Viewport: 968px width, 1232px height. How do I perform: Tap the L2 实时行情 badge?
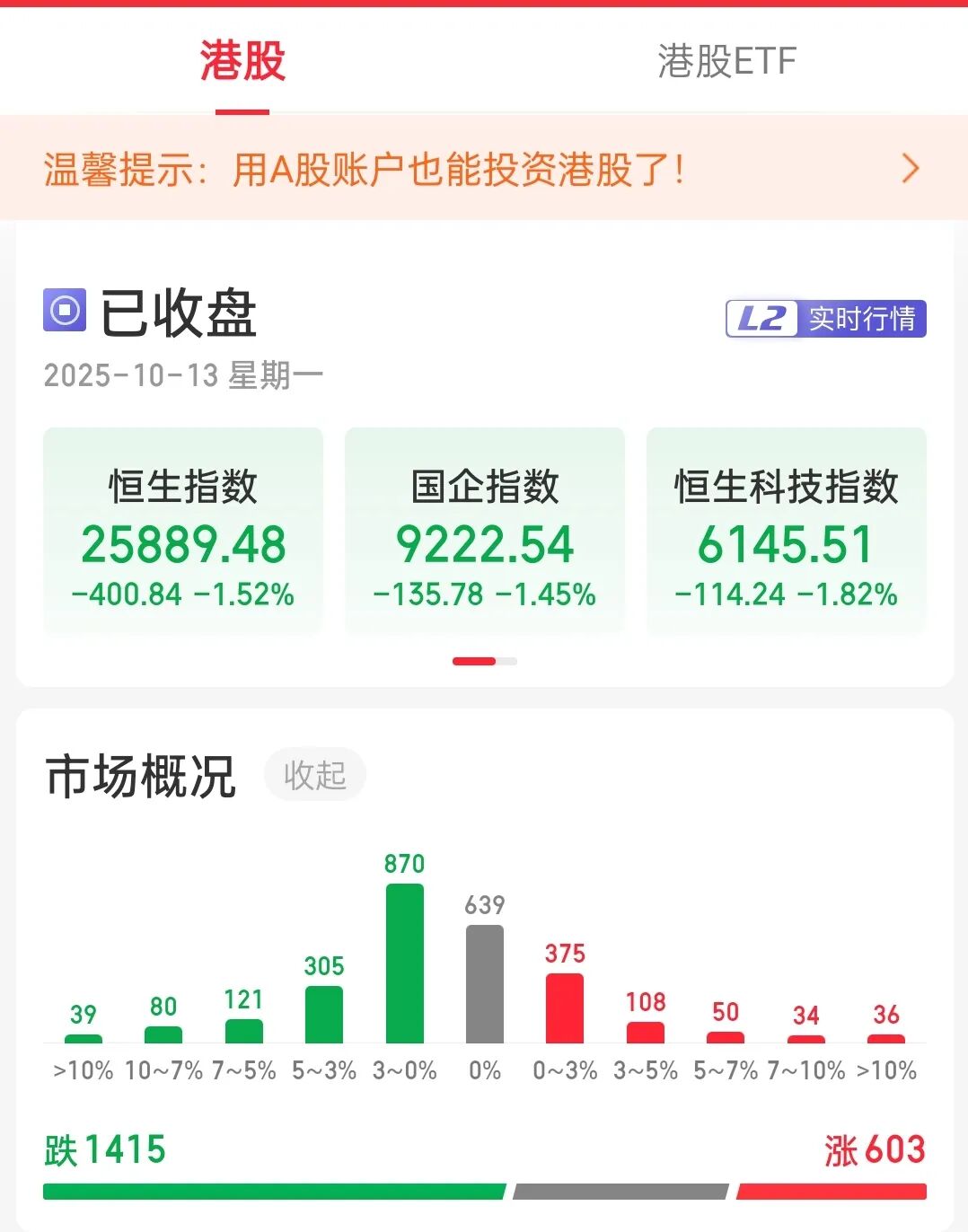click(x=825, y=319)
